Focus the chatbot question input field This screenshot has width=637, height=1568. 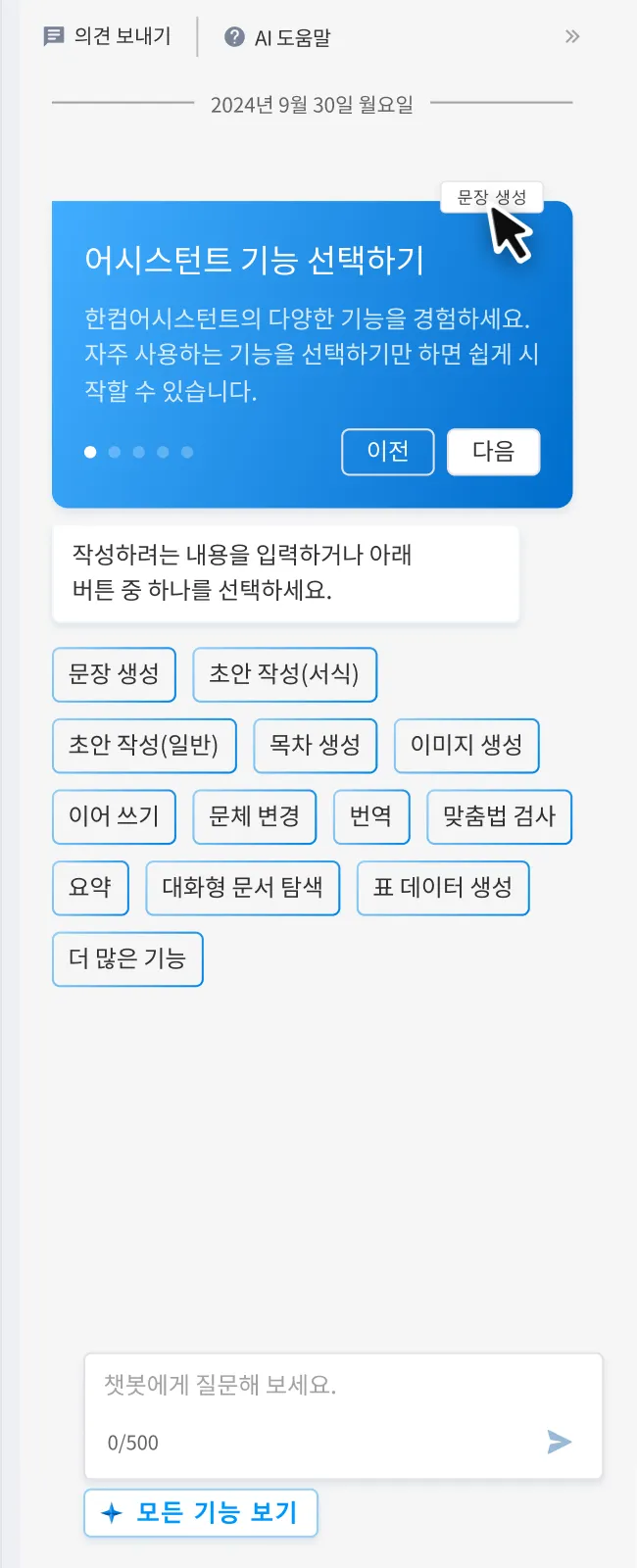[x=323, y=1386]
